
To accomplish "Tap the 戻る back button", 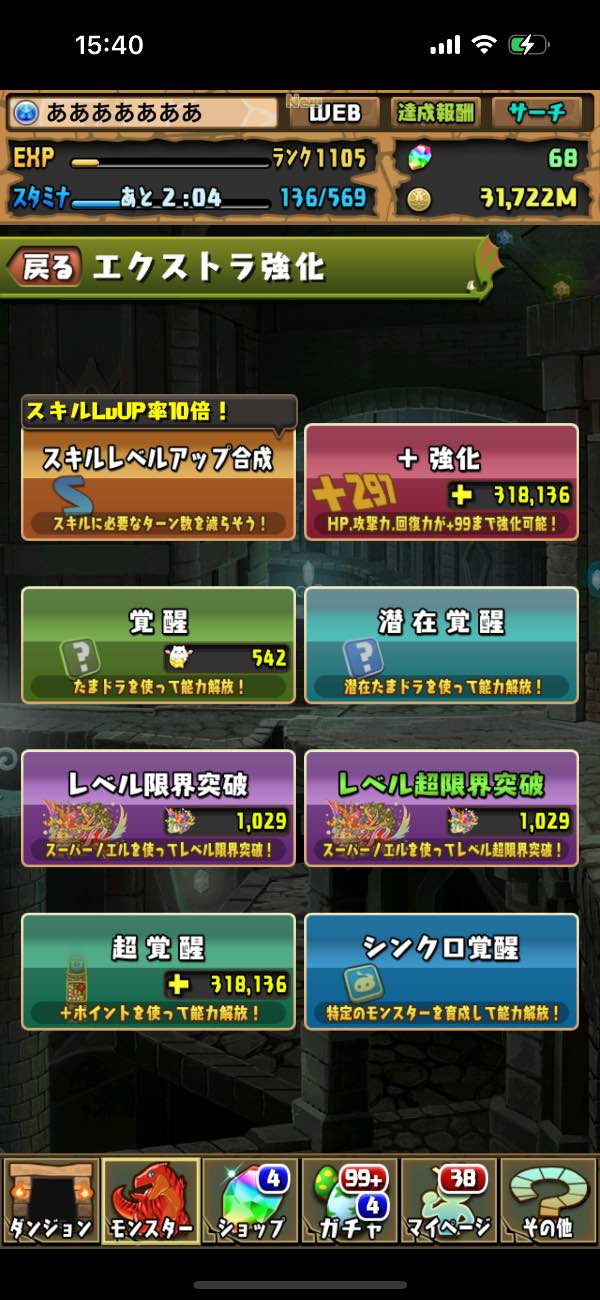I will 46,267.
